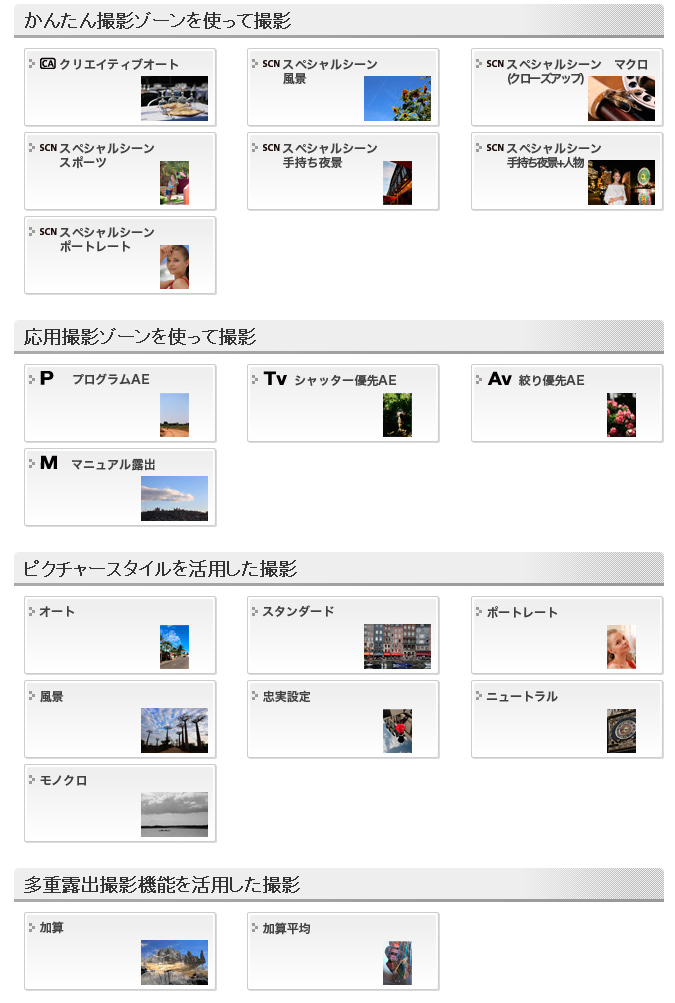The height and width of the screenshot is (1003, 675).
Task: Open スペシャルシーン 手持ち夜景+人物 card
Action: point(567,171)
